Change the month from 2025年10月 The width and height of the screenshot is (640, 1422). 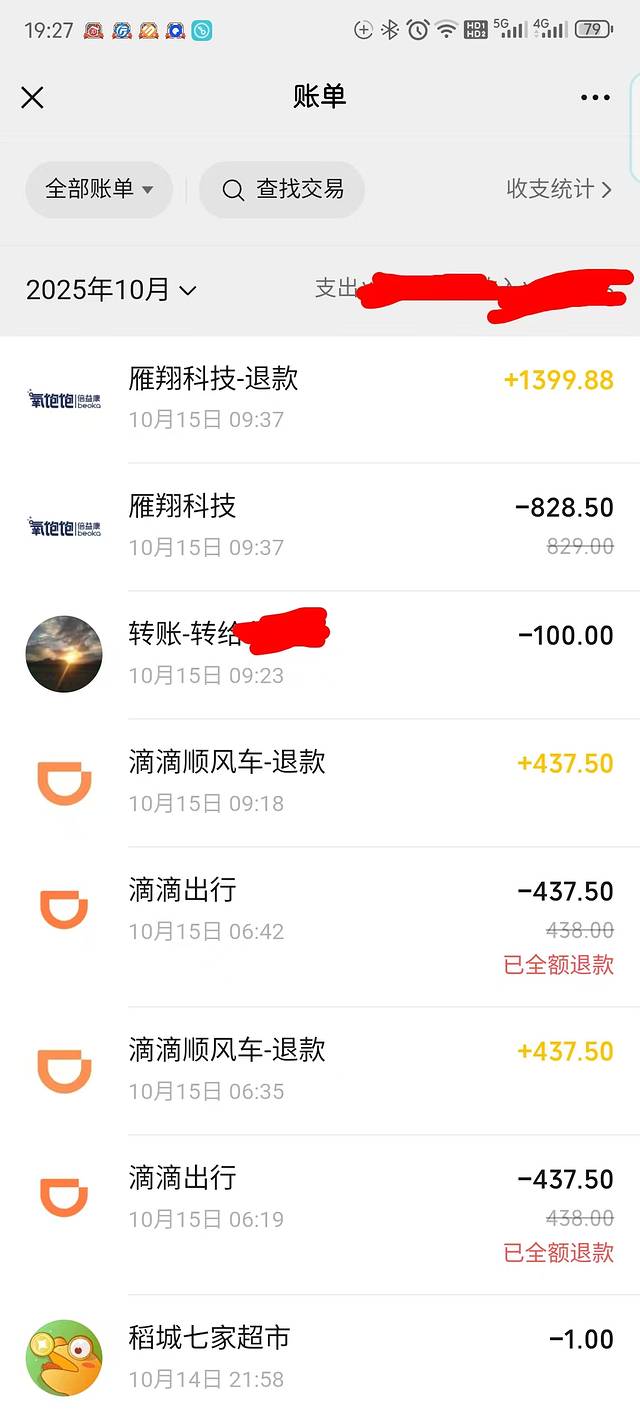[111, 290]
